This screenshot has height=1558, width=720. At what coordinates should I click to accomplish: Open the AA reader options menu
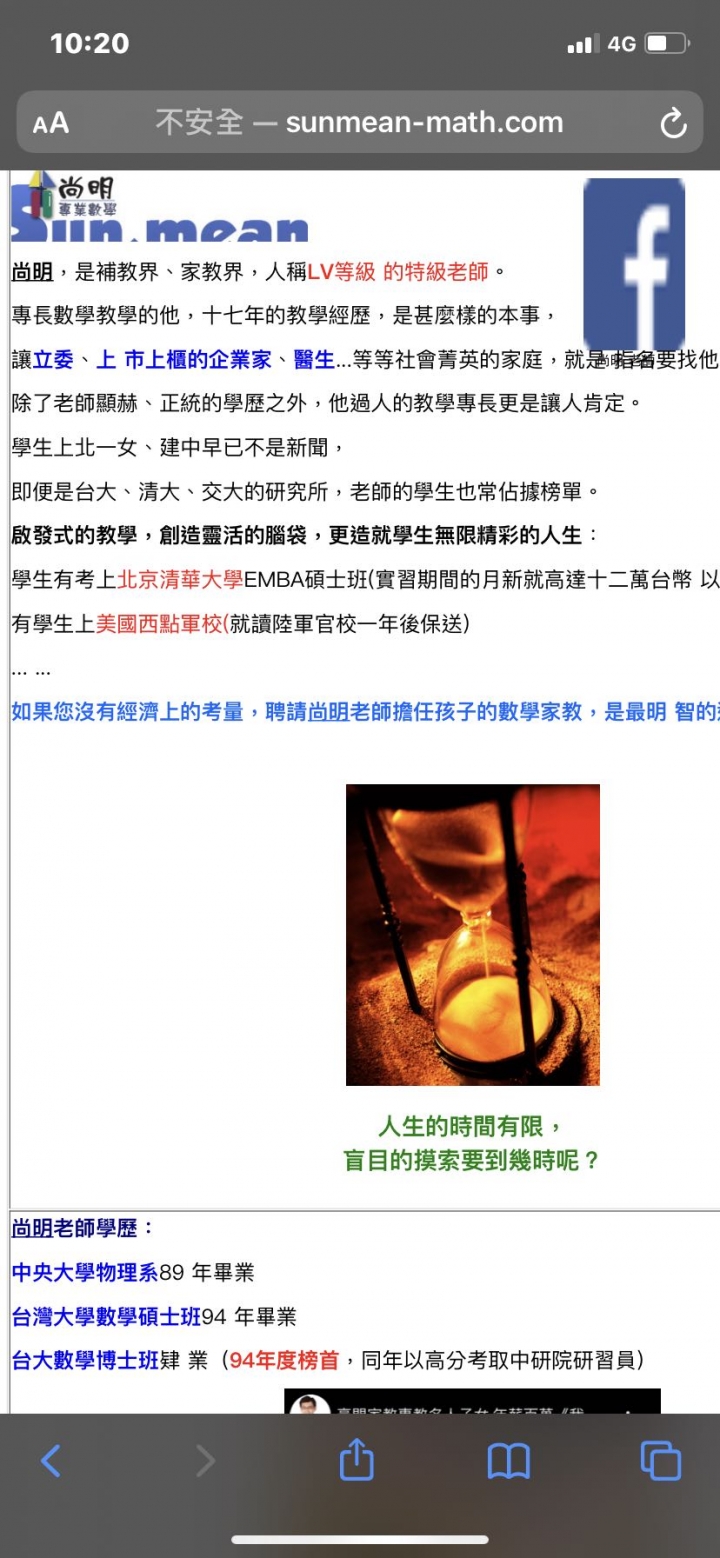51,123
